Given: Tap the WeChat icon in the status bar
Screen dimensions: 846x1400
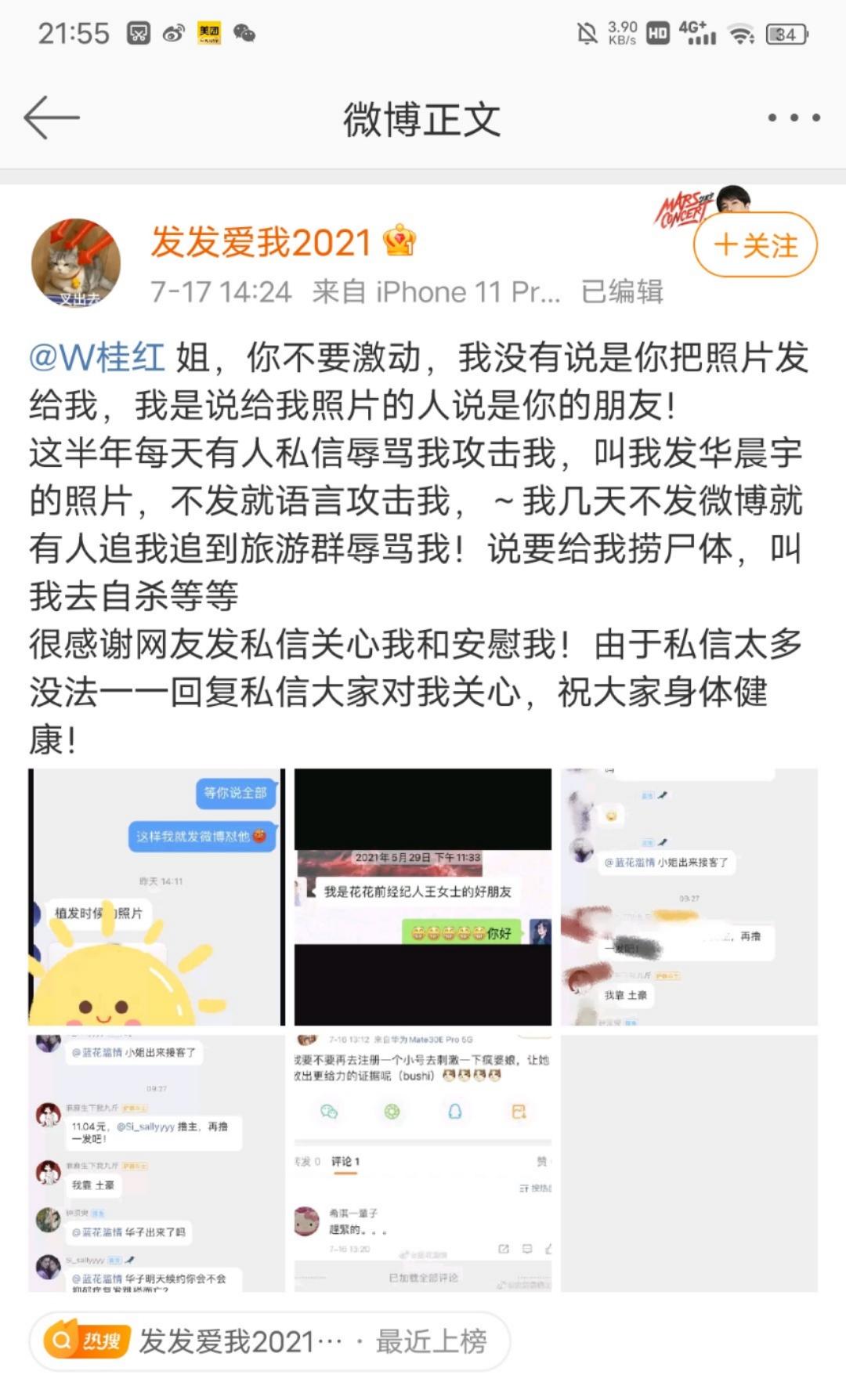Looking at the screenshot, I should [x=245, y=33].
